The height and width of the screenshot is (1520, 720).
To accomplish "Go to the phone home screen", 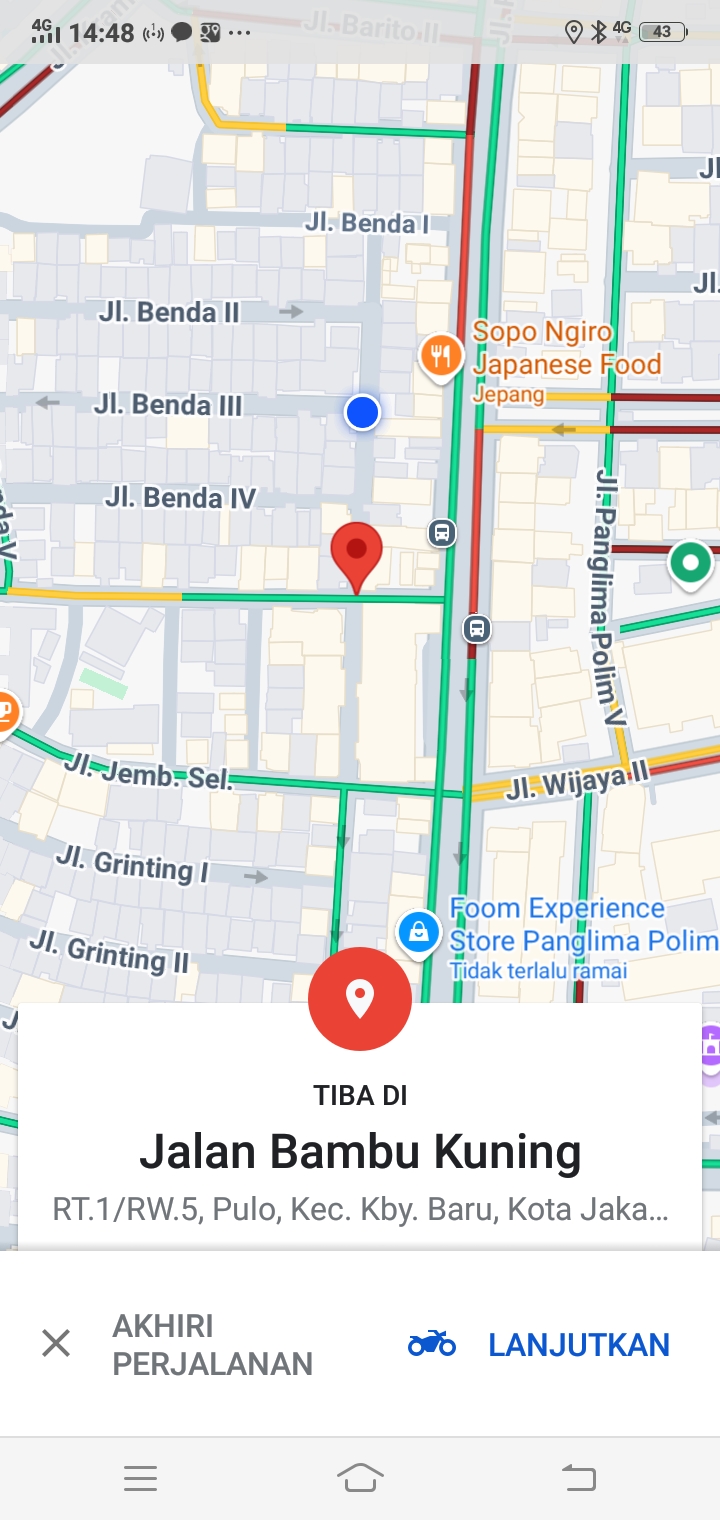I will 360,1477.
